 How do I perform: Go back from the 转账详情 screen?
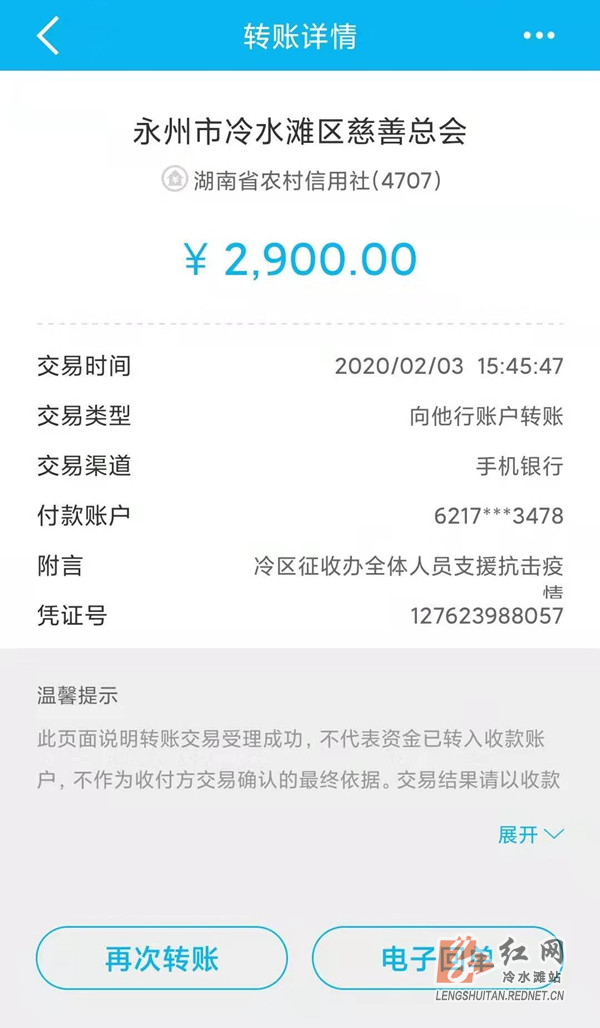click(48, 36)
